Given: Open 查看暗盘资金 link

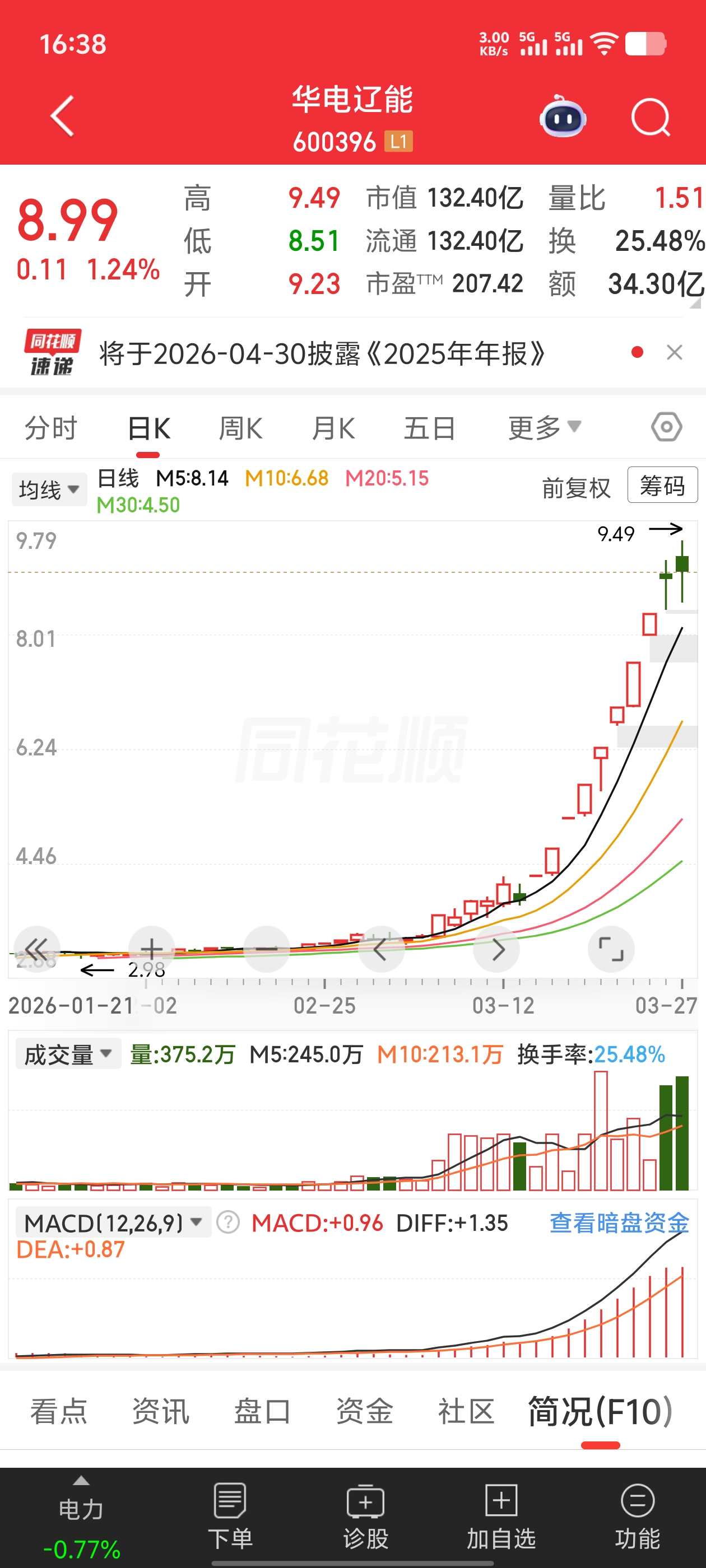Looking at the screenshot, I should point(619,1223).
